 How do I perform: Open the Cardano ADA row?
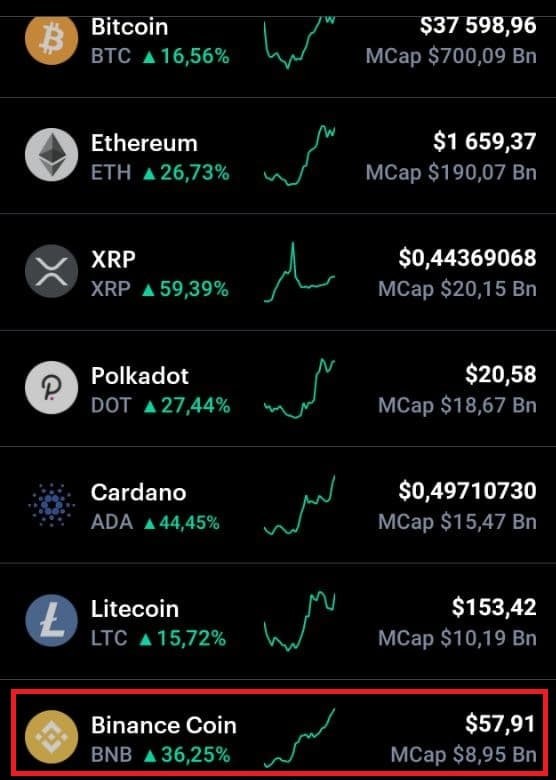[x=278, y=505]
